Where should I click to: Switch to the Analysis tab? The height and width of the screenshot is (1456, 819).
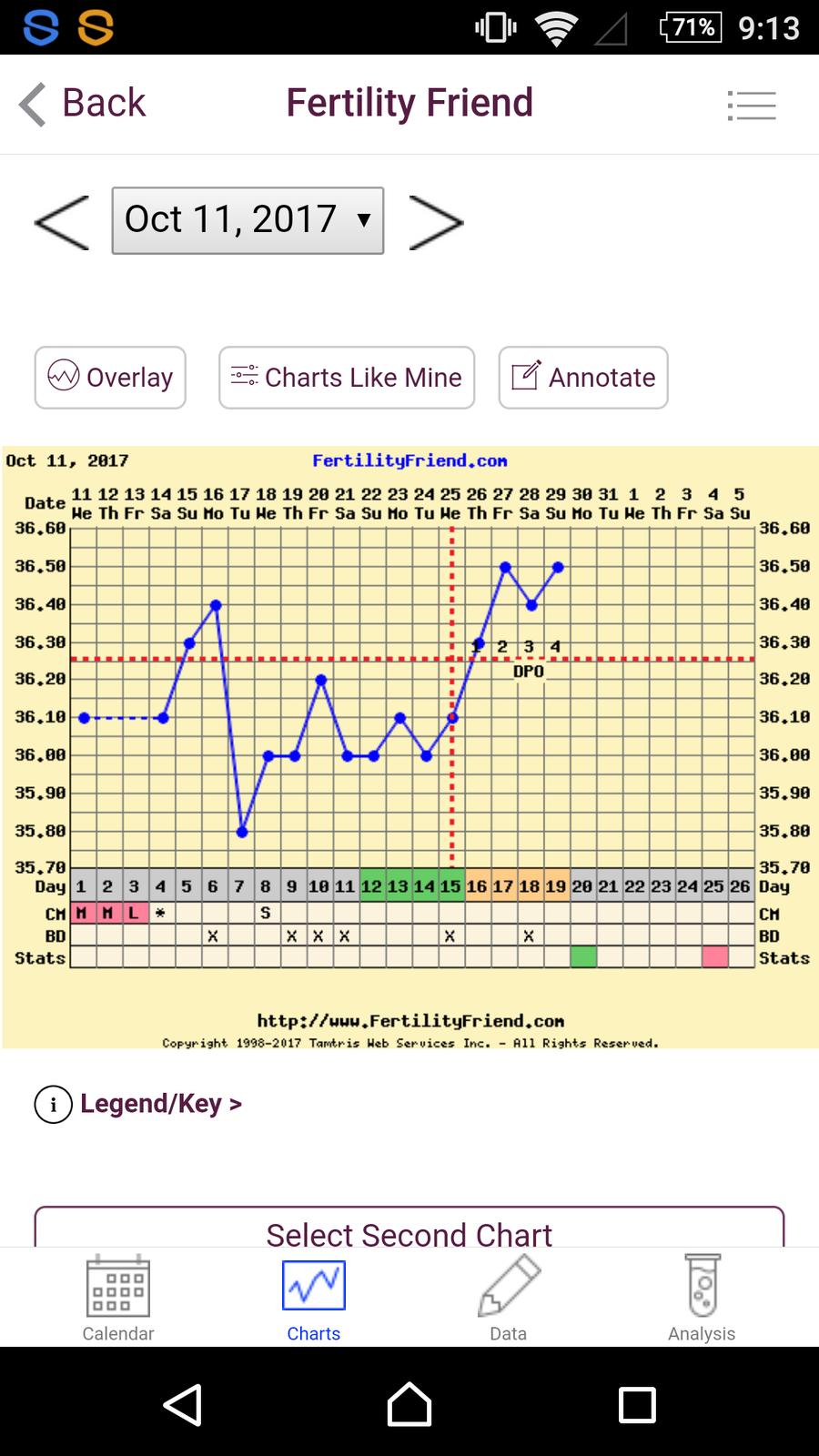702,1299
